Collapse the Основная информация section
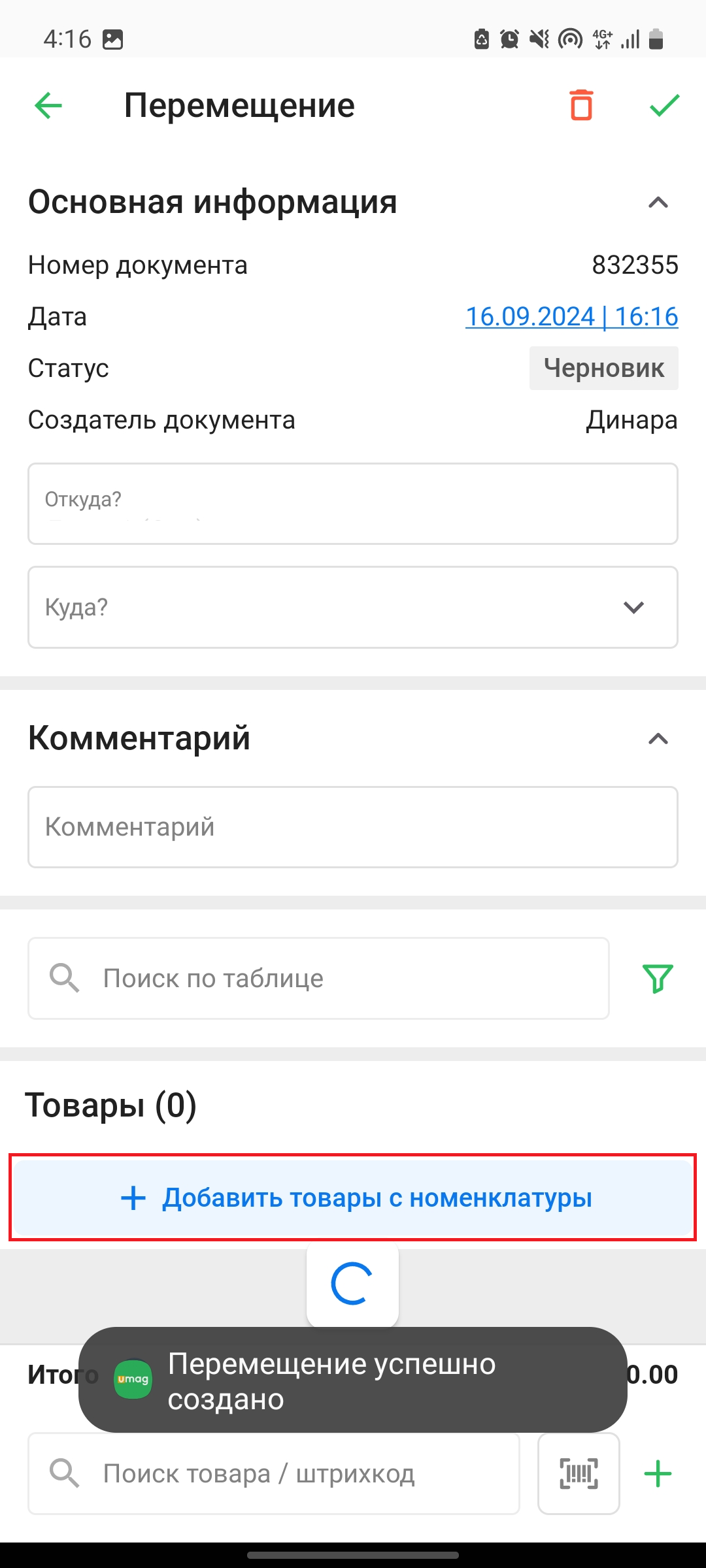Screen dimensions: 706x1568 (x=658, y=203)
